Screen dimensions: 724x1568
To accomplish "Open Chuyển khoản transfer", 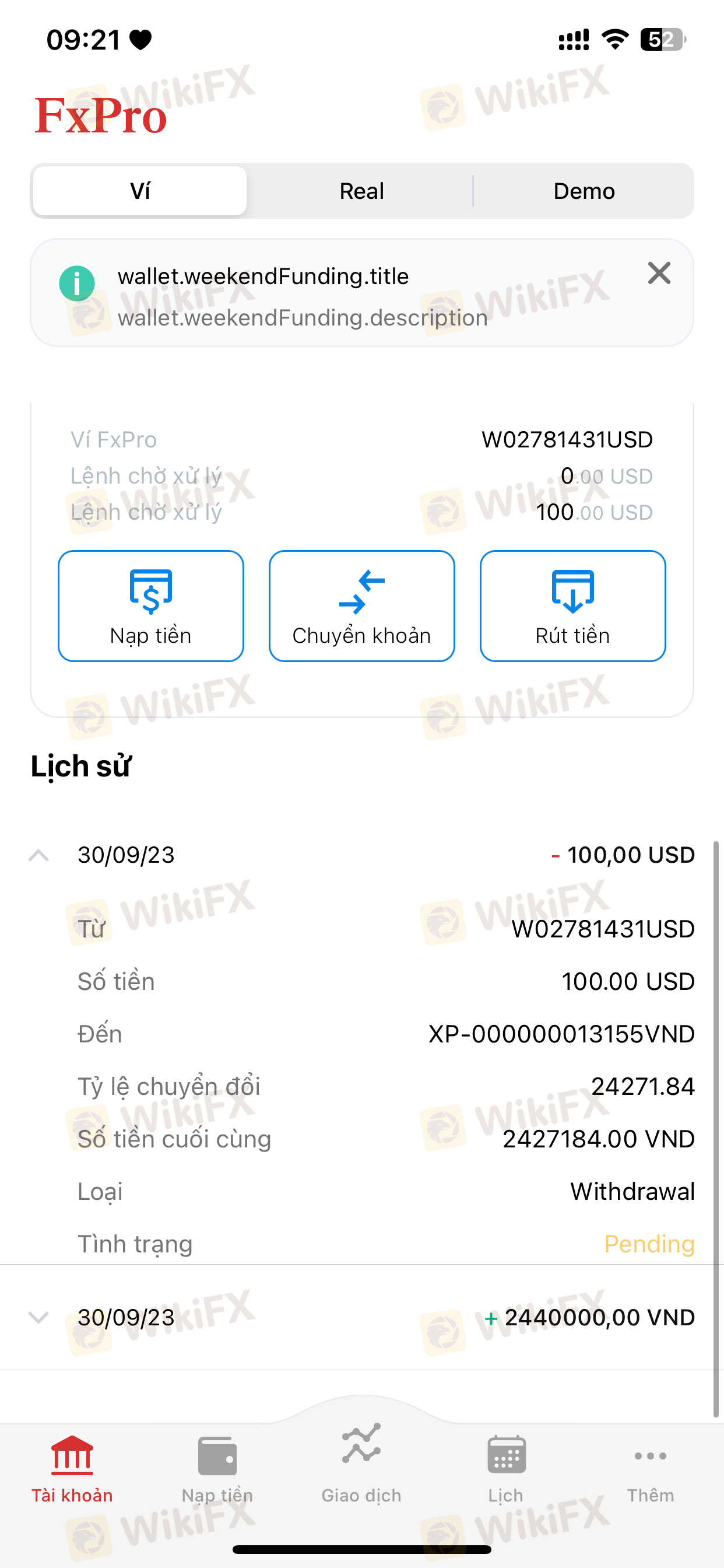I will pos(361,605).
